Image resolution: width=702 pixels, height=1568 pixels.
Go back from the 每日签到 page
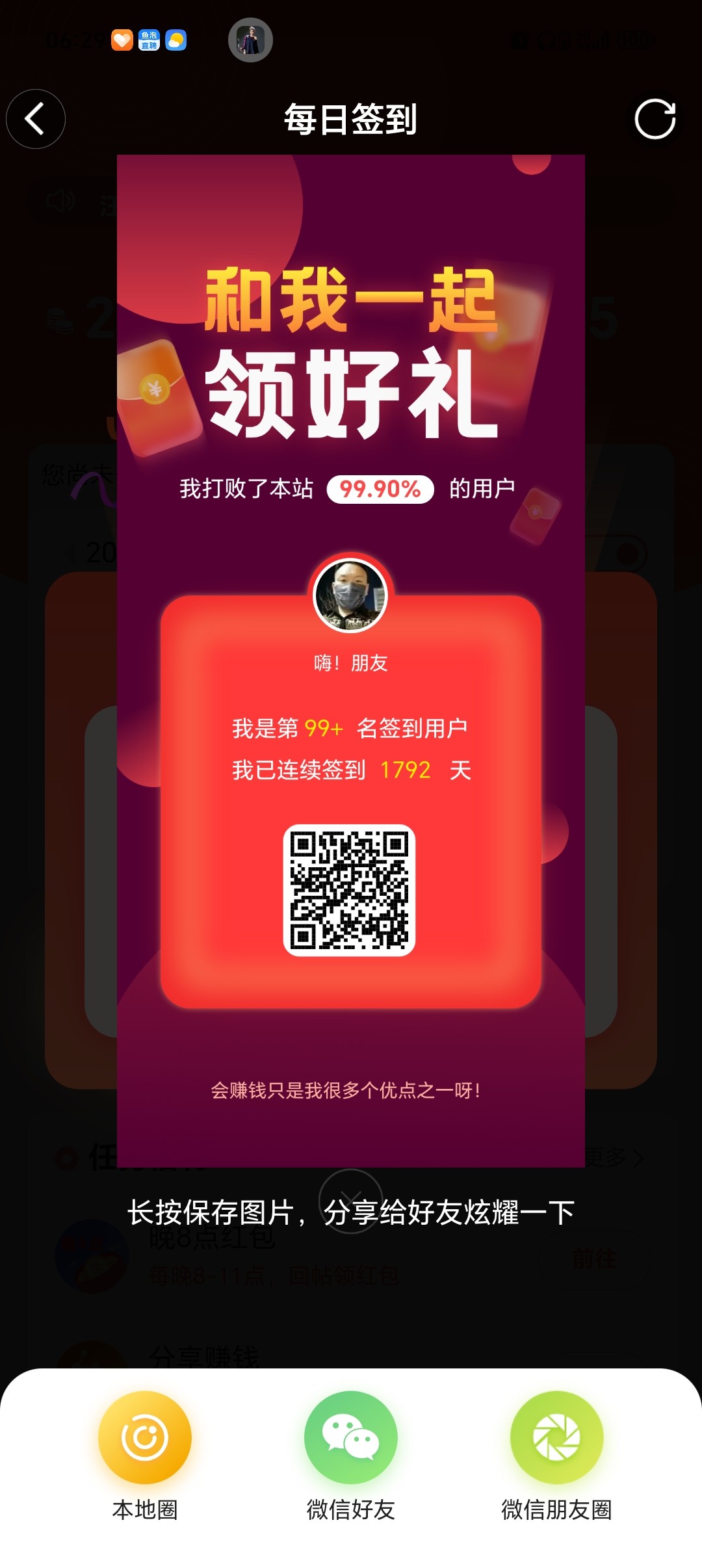(x=36, y=119)
